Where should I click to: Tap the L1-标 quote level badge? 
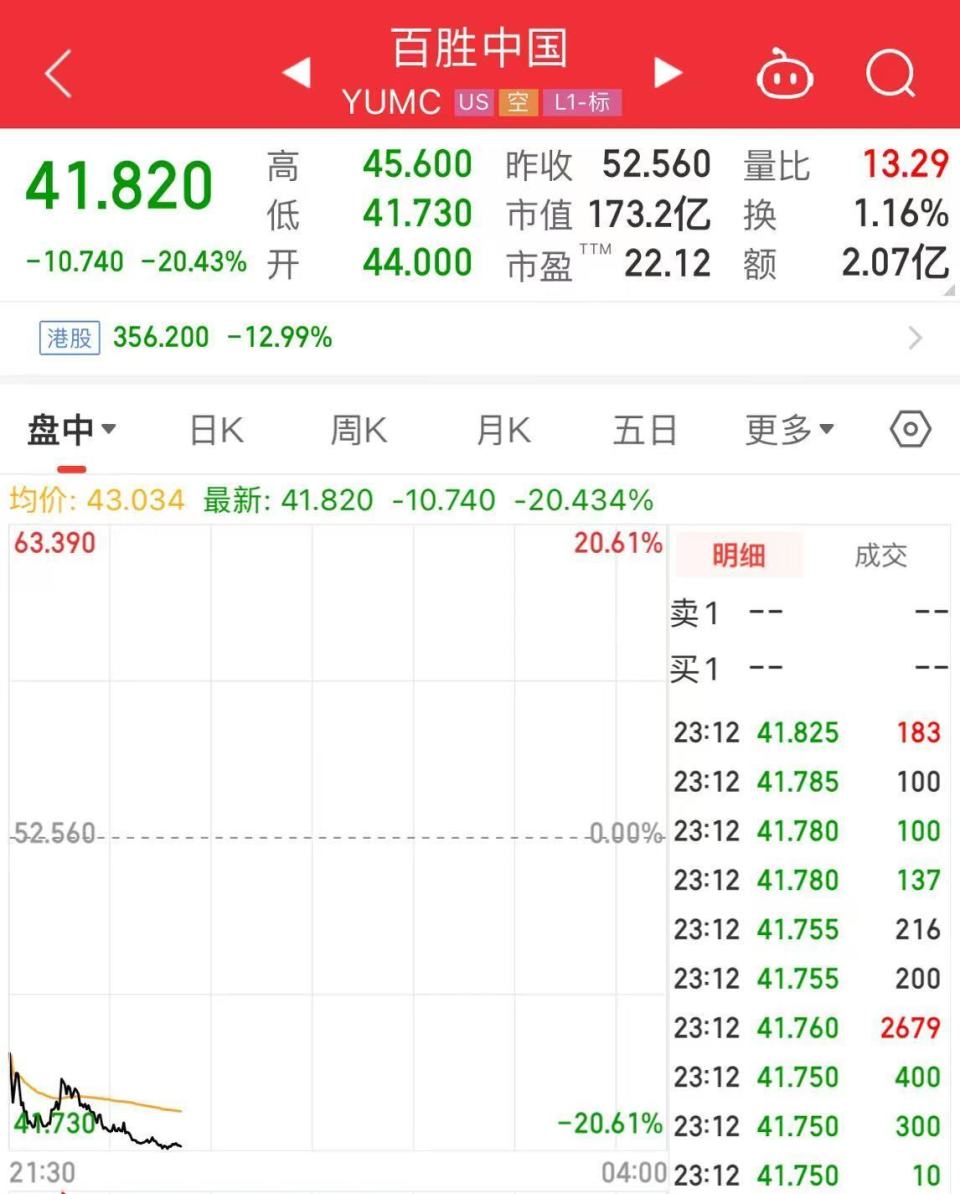click(583, 102)
